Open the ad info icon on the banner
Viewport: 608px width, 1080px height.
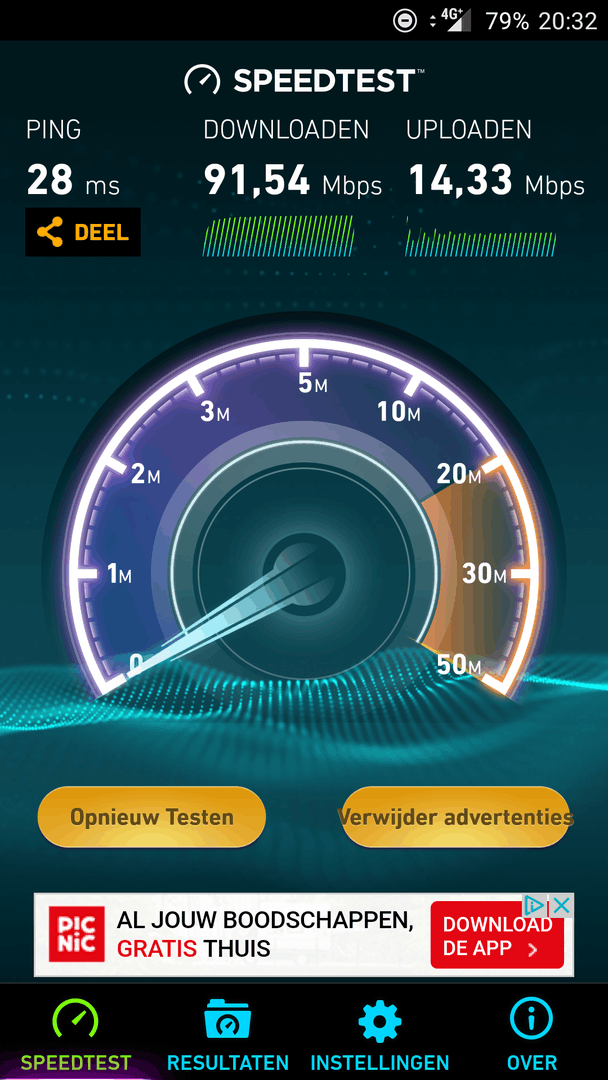coord(537,906)
